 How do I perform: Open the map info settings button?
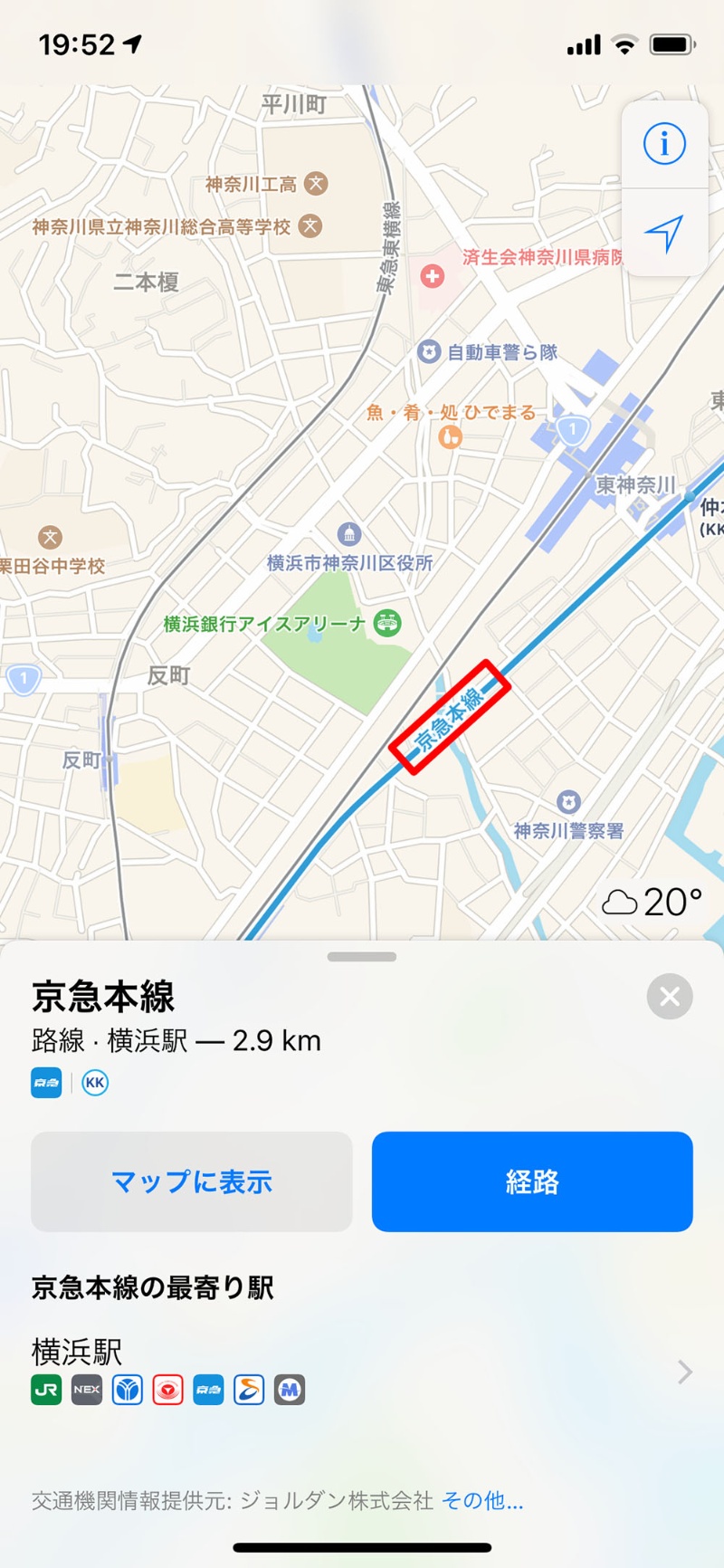(x=664, y=144)
